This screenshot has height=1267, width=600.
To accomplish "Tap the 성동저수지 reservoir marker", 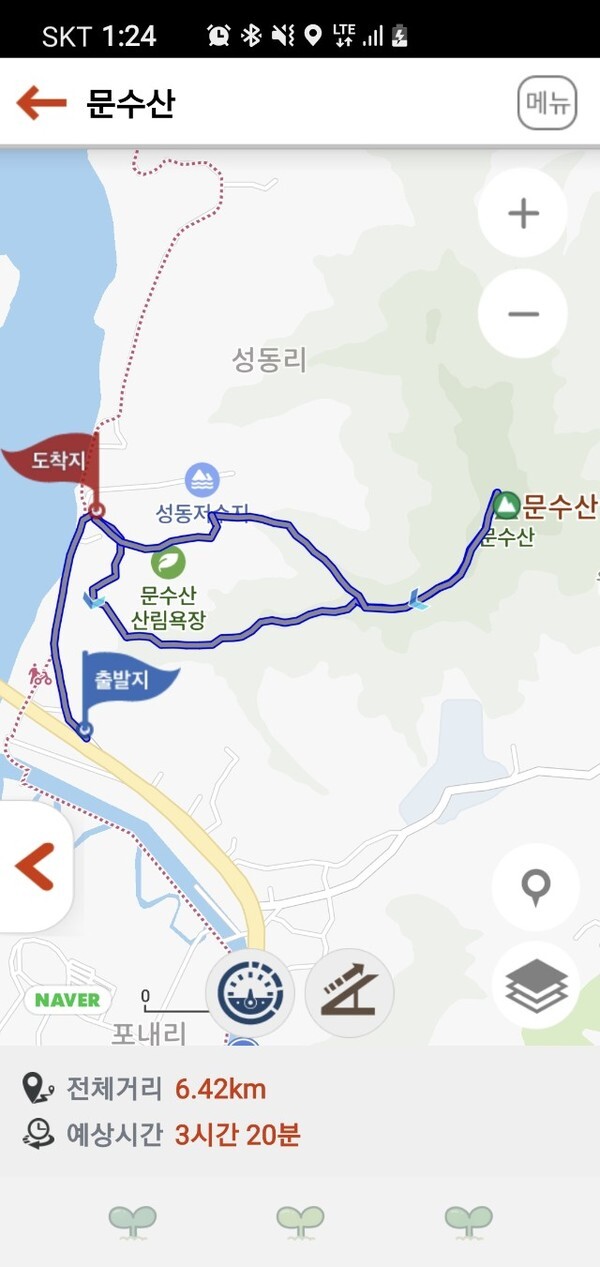I will point(202,479).
